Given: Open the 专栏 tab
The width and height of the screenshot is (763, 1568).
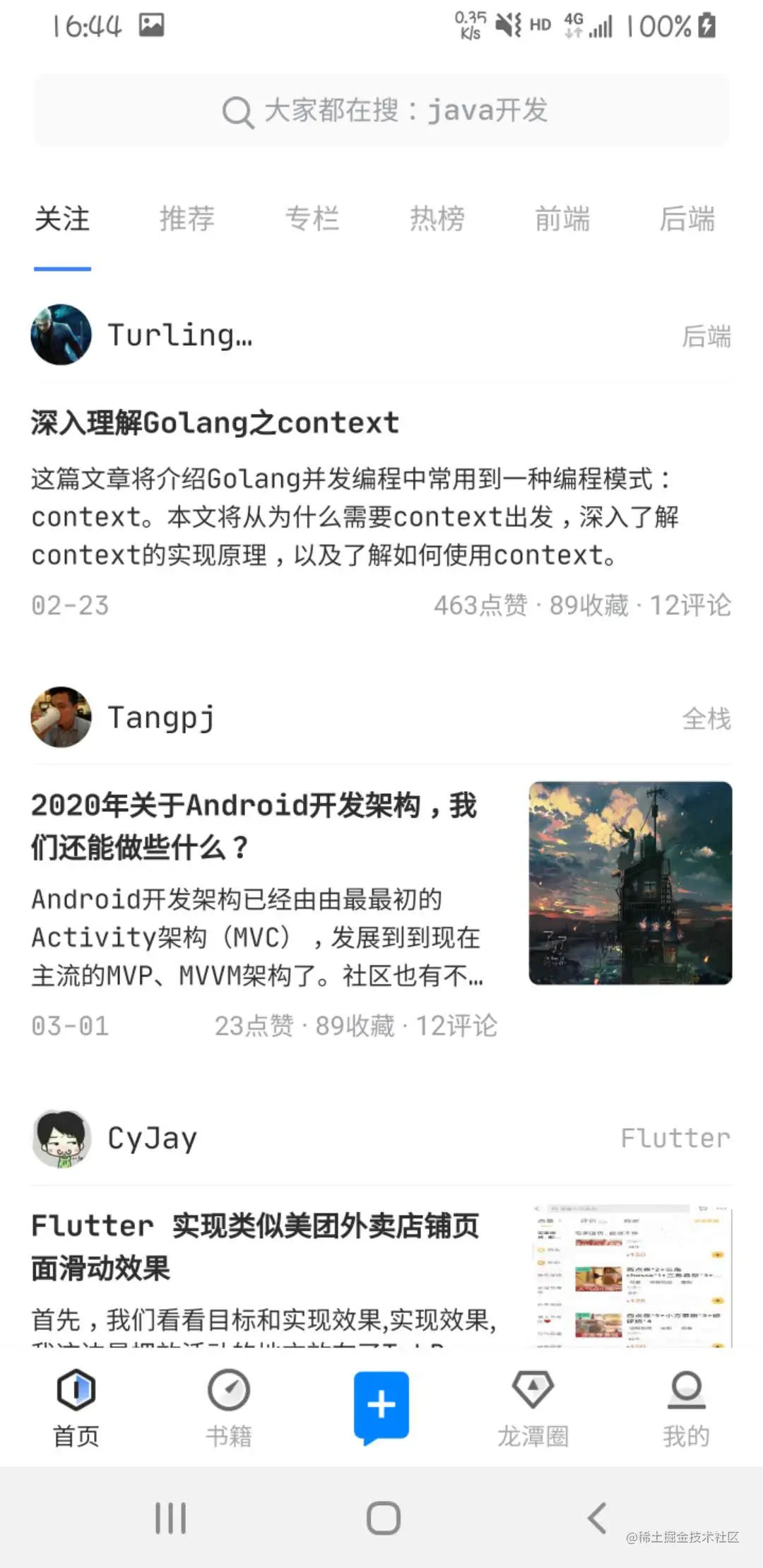Looking at the screenshot, I should (313, 219).
